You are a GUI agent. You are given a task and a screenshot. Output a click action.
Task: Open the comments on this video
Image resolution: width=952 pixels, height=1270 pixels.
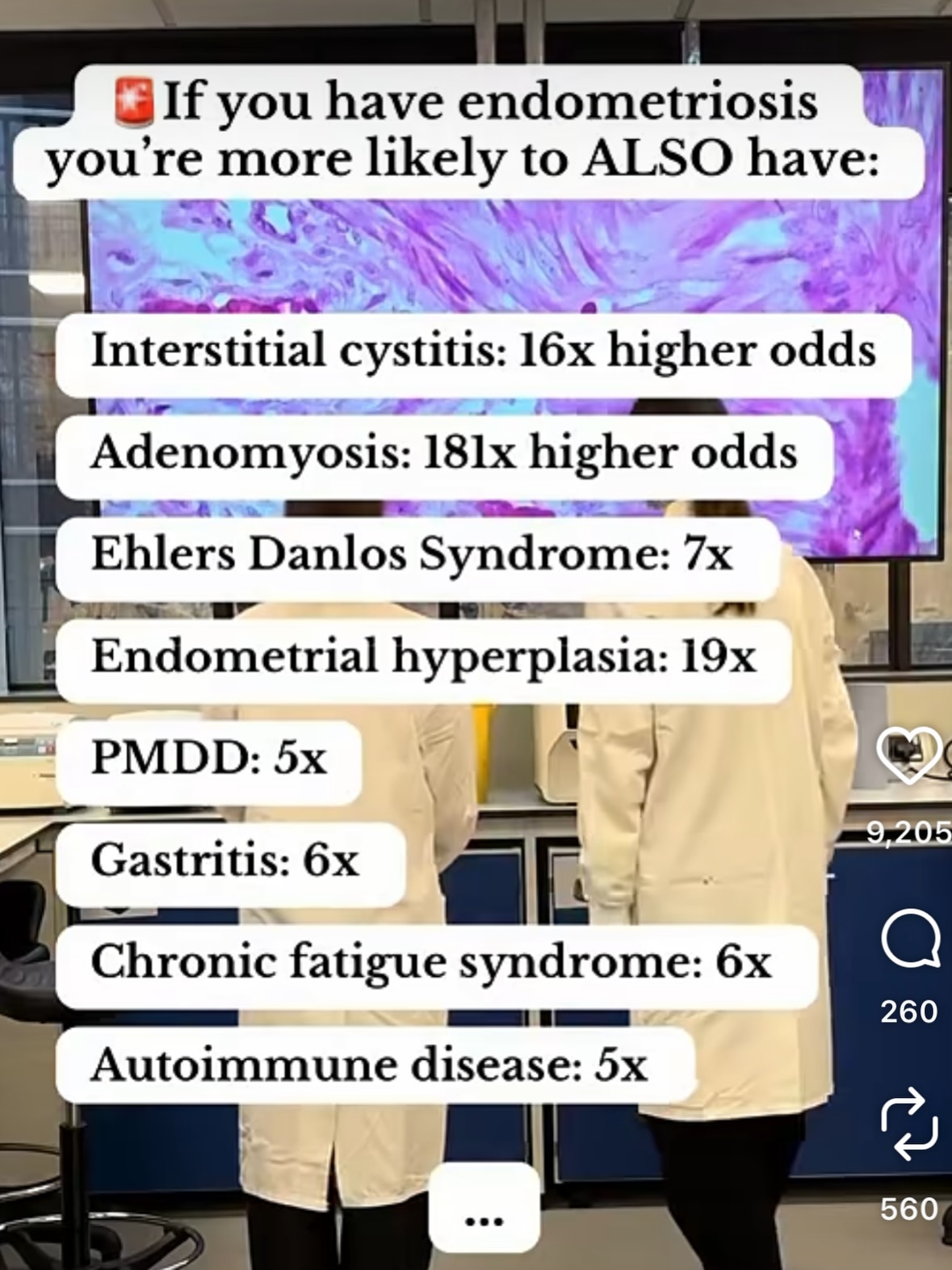(x=910, y=940)
